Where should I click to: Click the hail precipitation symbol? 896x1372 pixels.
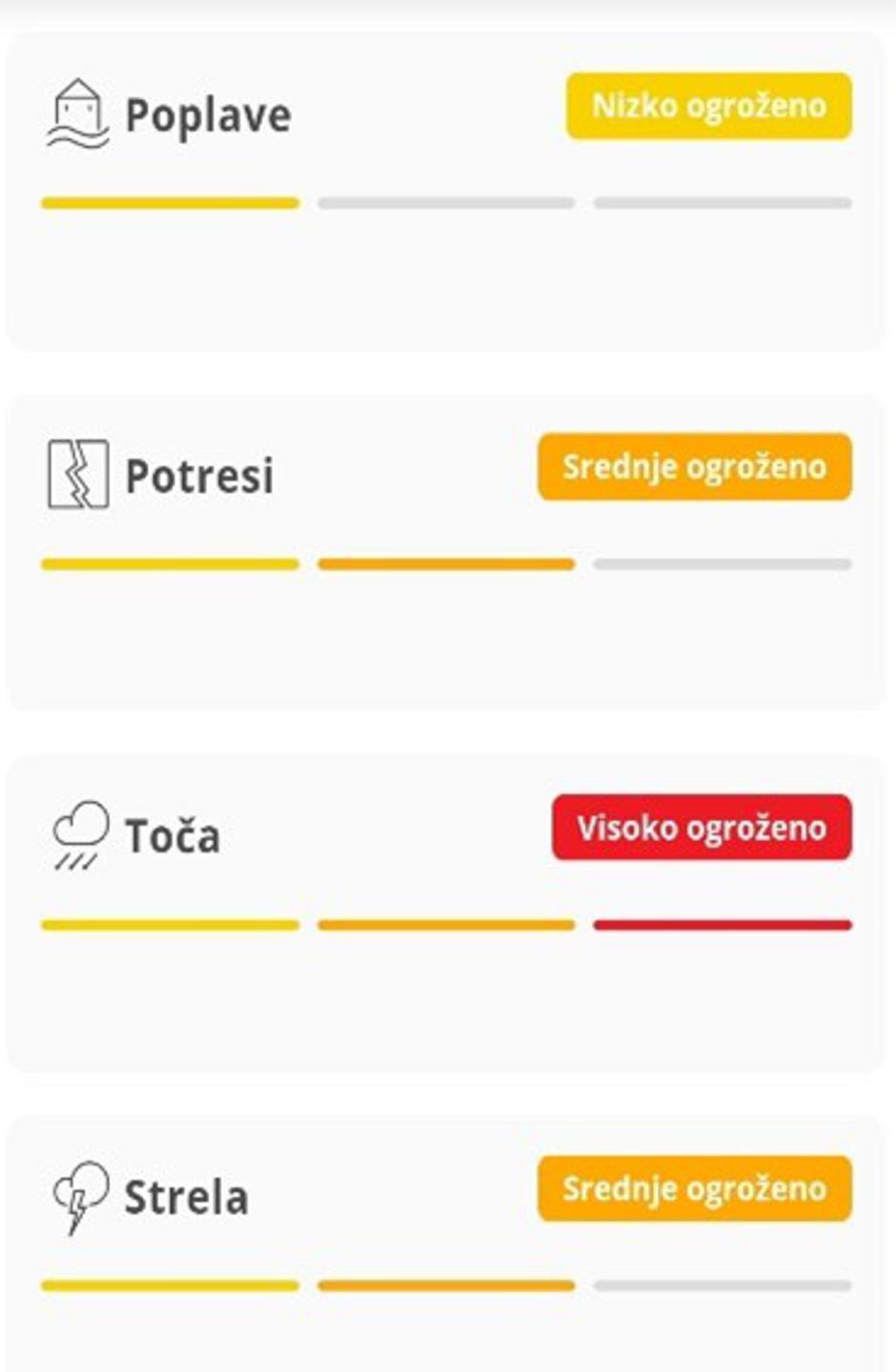tap(79, 834)
